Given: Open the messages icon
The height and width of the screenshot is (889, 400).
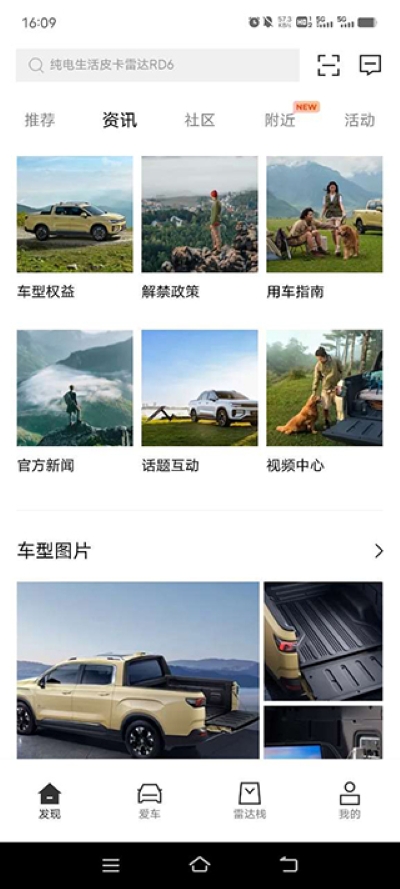Looking at the screenshot, I should point(370,65).
